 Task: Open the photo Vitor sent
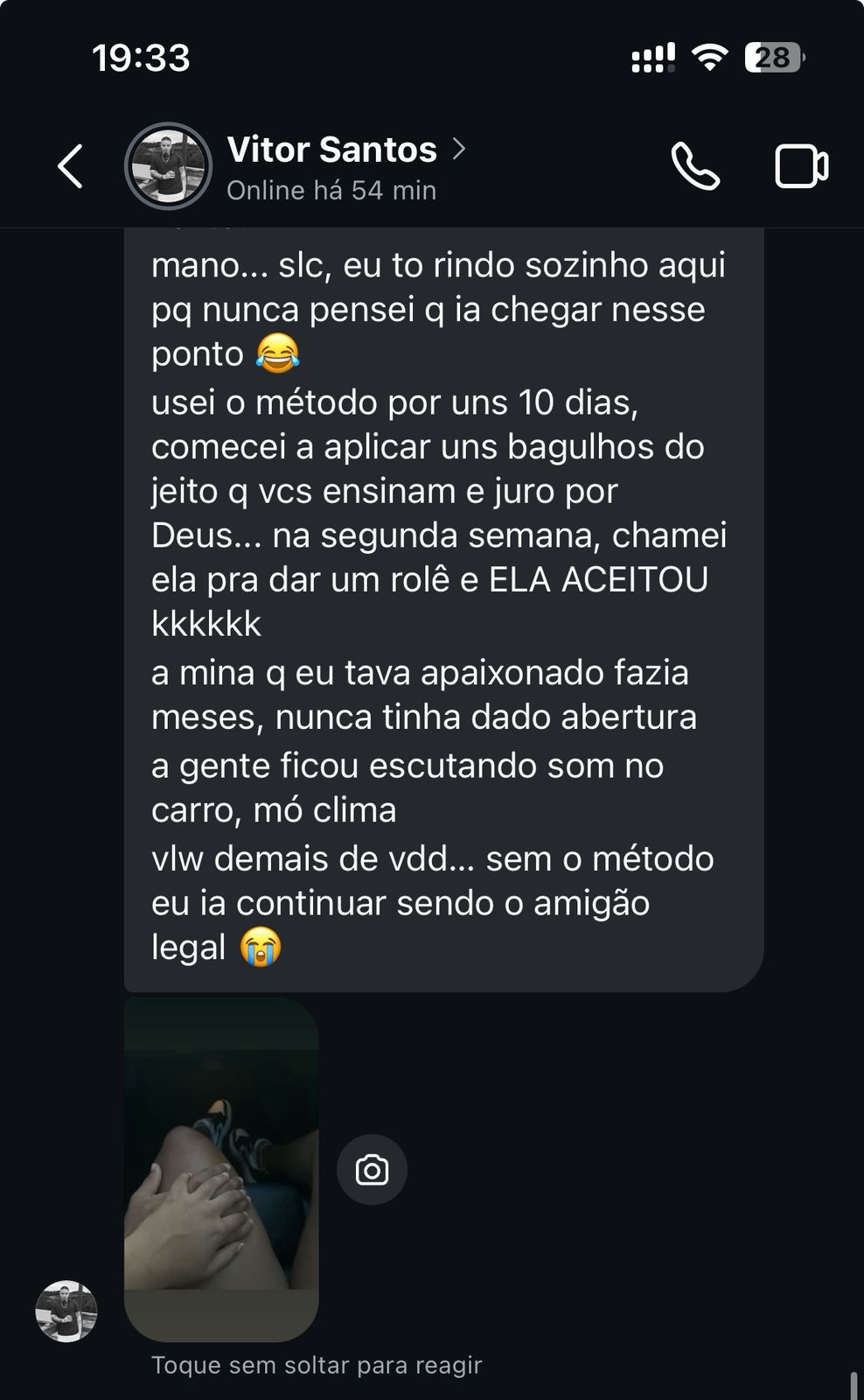(x=221, y=1168)
